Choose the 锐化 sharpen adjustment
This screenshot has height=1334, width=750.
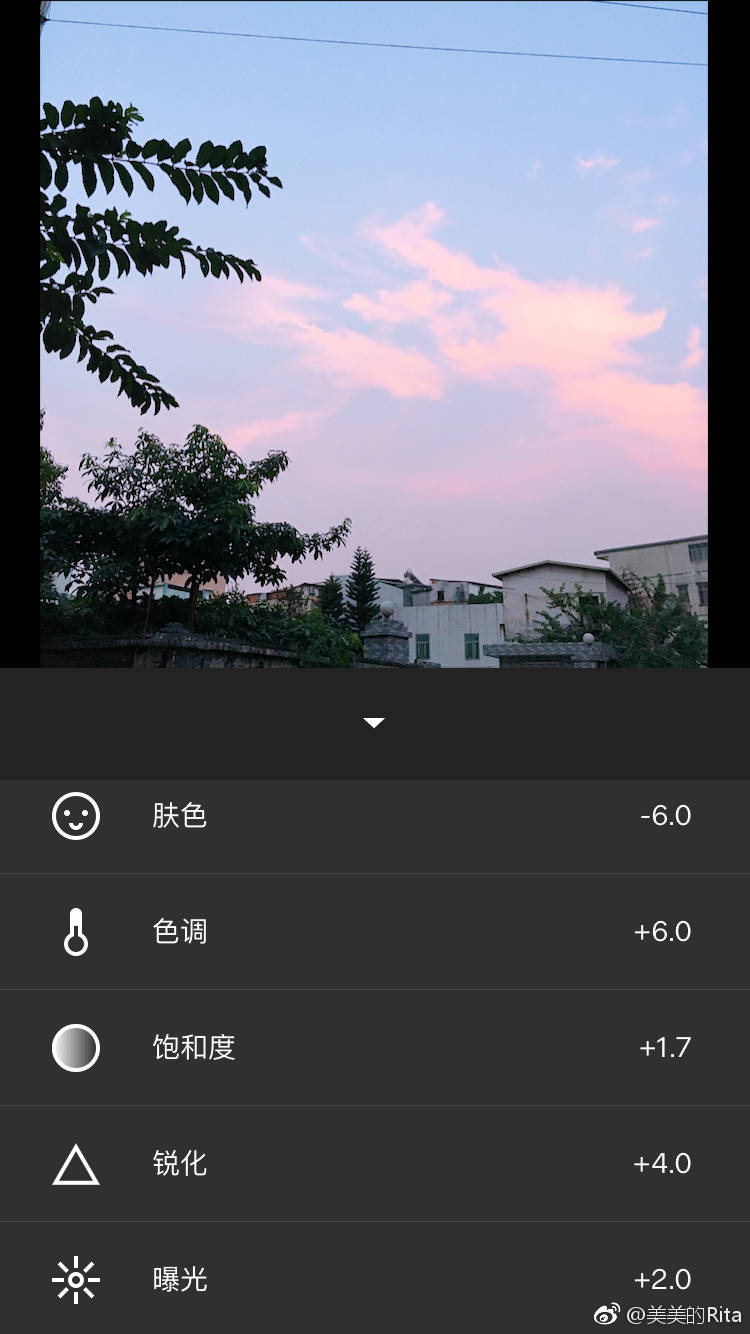click(x=374, y=1164)
